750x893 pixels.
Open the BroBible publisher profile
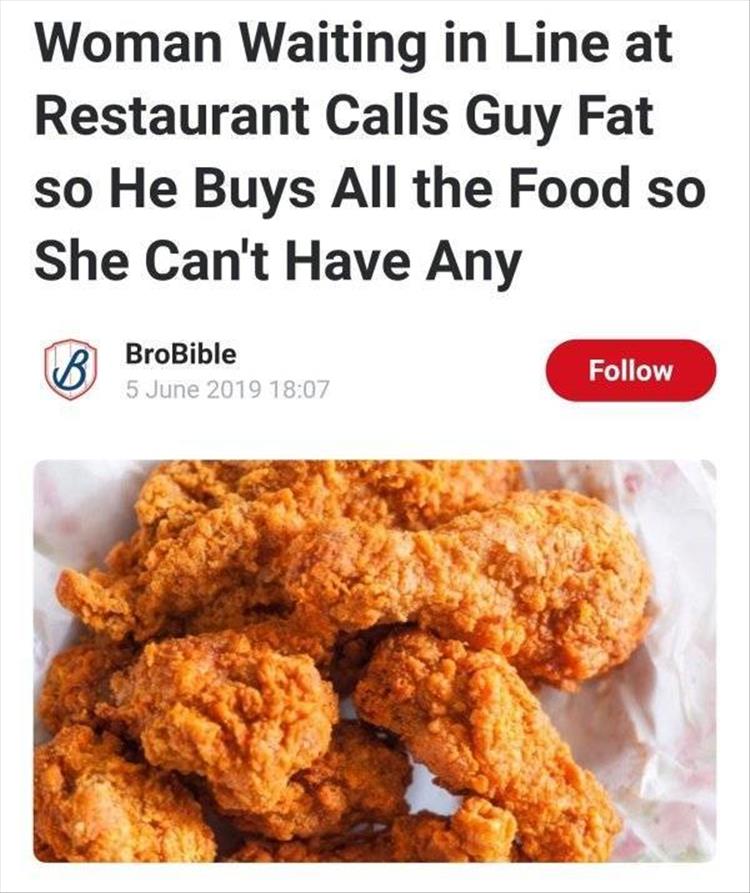tap(181, 353)
